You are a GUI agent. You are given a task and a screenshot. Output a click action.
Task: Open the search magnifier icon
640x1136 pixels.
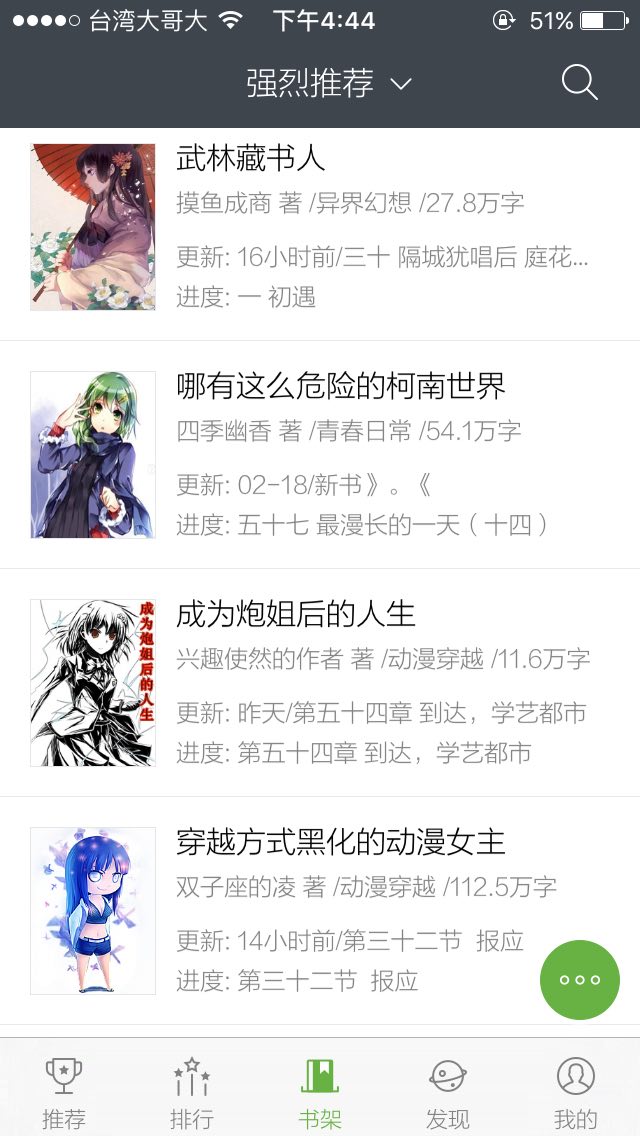[x=579, y=82]
